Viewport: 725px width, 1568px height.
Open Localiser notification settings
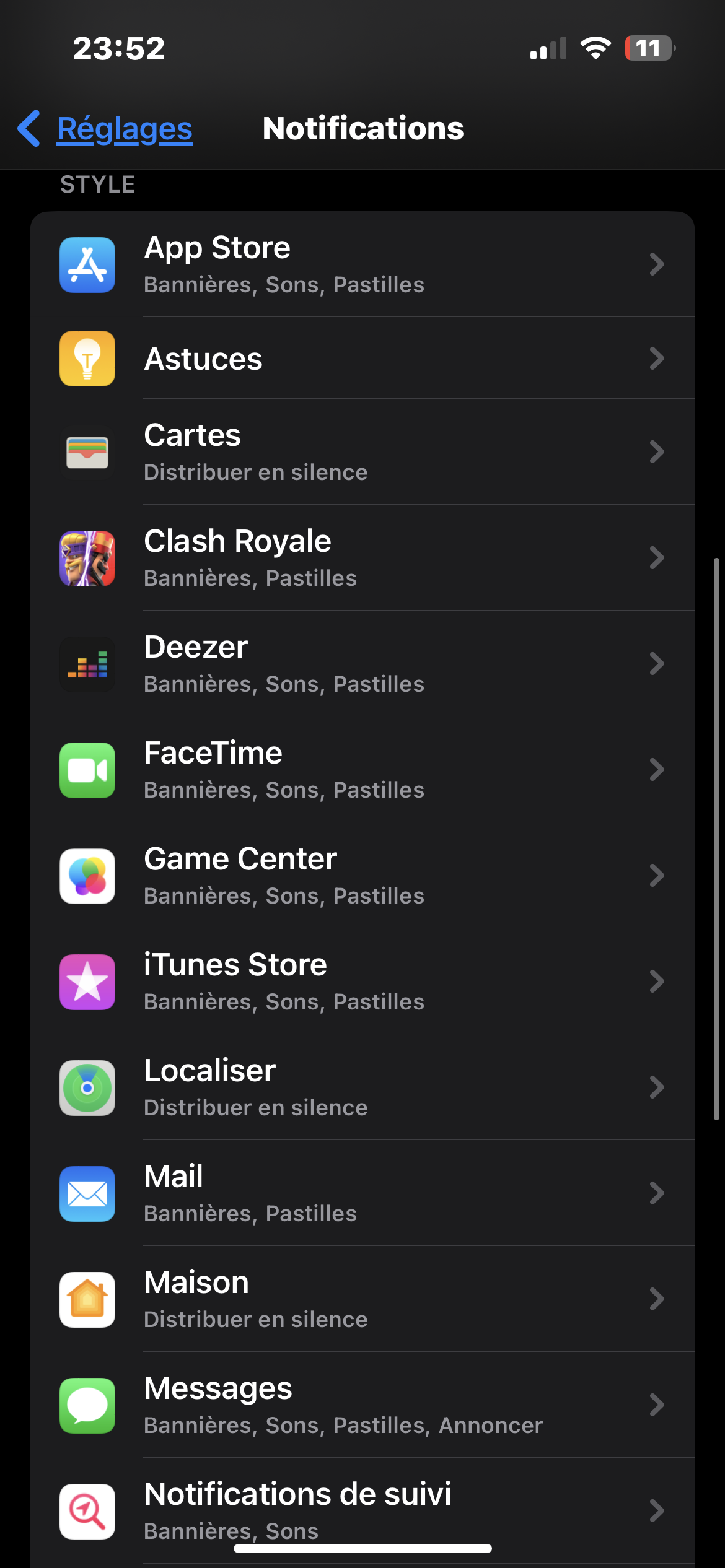tap(362, 1087)
